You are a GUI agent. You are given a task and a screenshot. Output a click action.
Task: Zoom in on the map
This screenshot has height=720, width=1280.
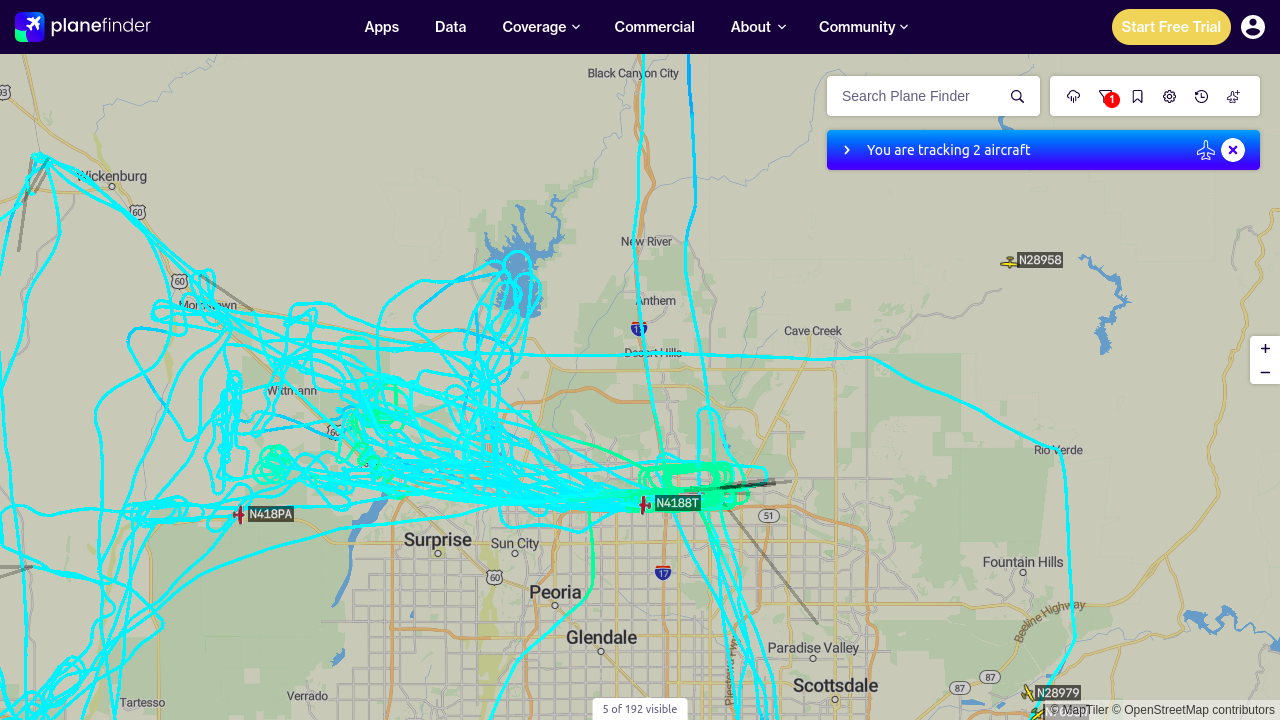1265,349
